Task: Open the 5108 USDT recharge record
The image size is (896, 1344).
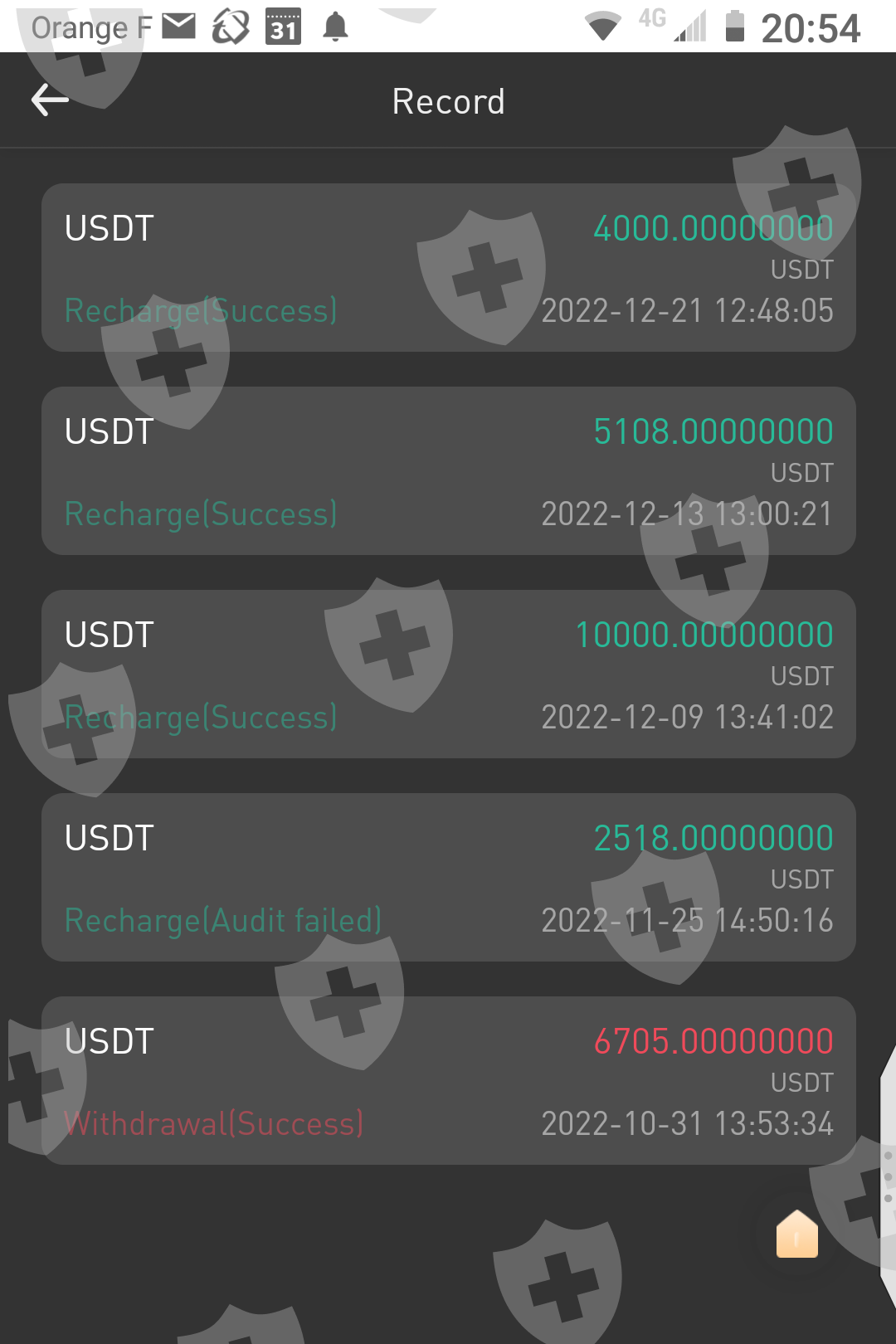Action: point(448,470)
